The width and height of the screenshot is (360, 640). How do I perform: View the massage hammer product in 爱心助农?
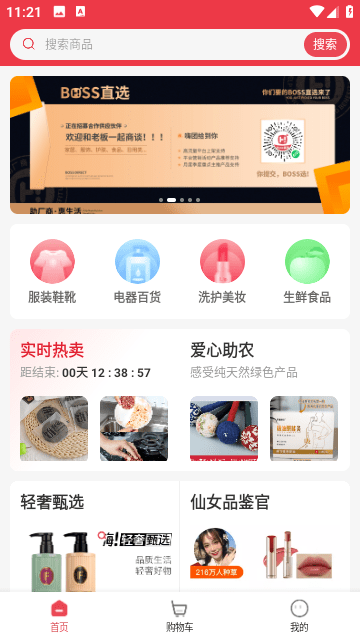224,429
